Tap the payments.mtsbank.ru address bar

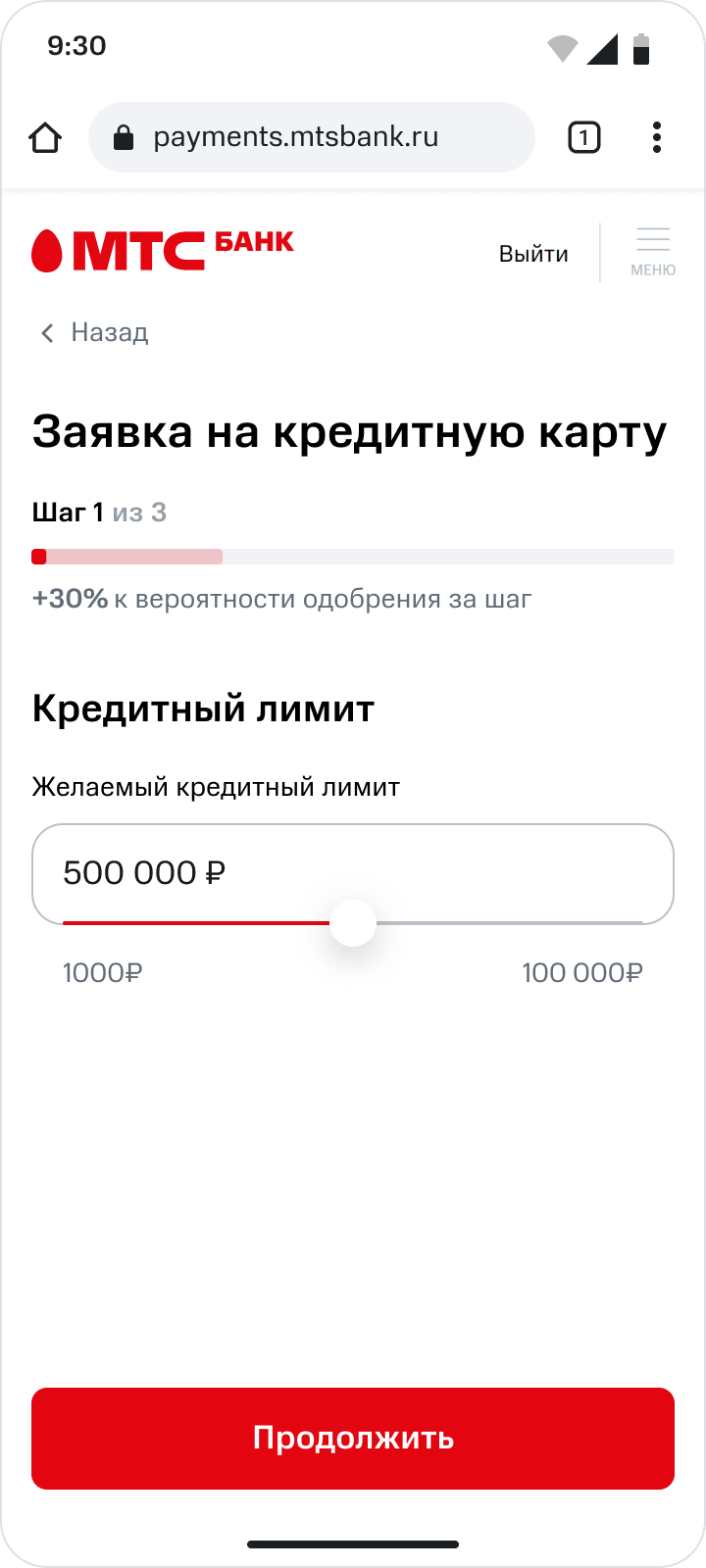click(x=312, y=137)
